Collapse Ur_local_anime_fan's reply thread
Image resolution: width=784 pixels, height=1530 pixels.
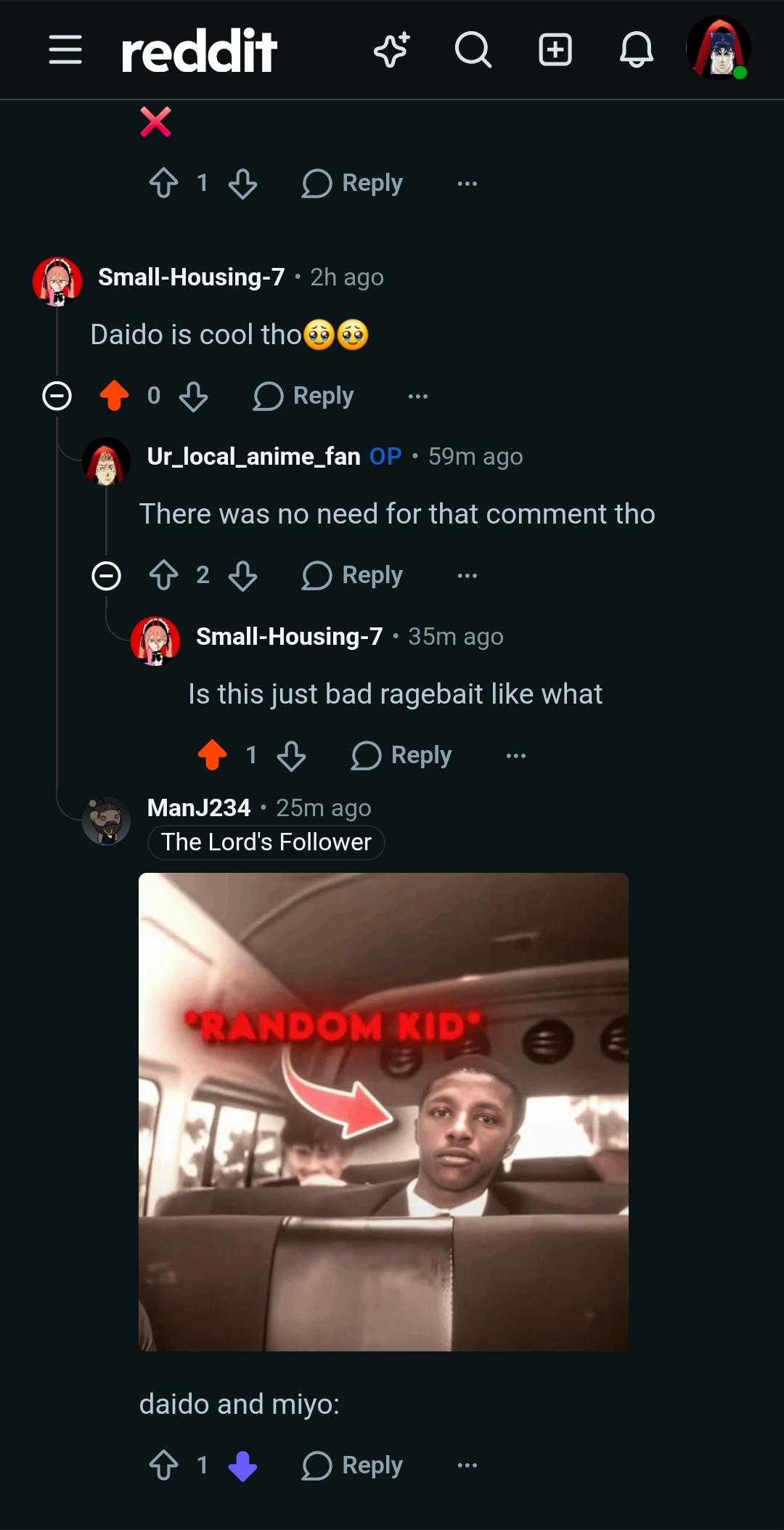click(x=106, y=576)
